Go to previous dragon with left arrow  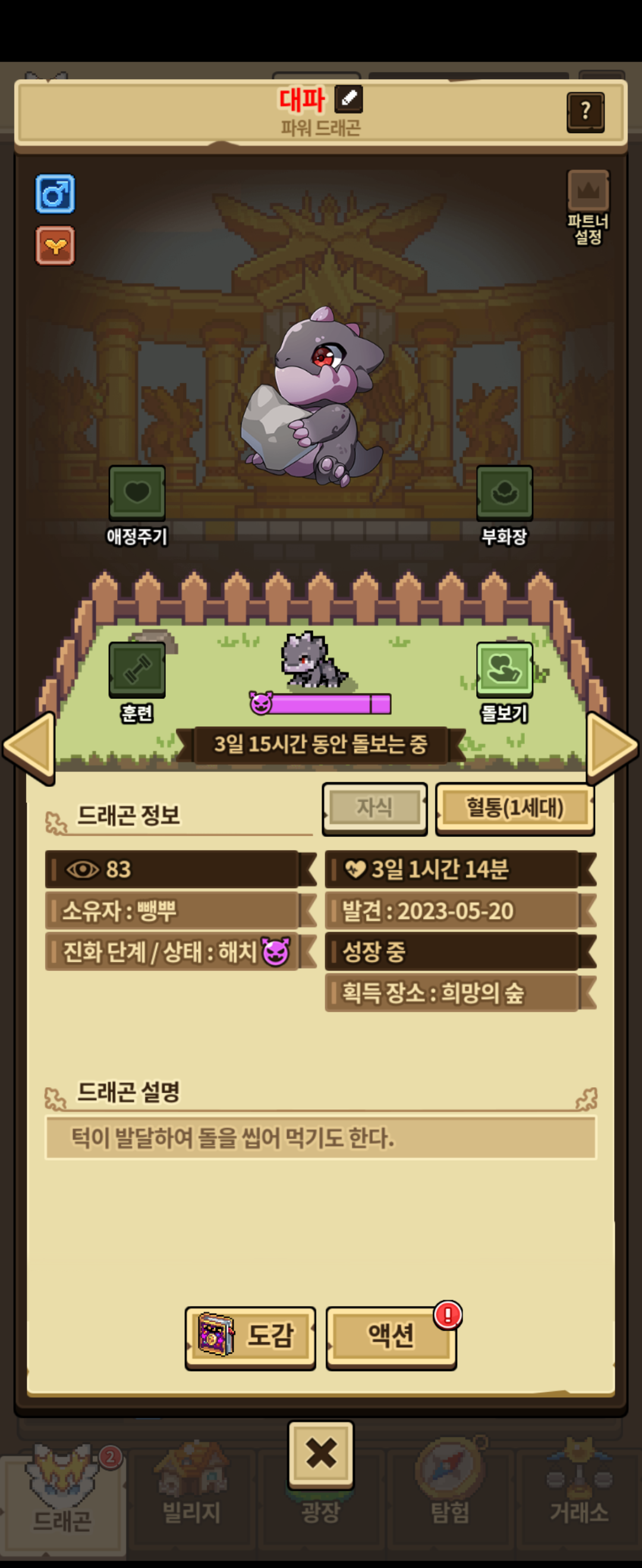(x=29, y=747)
